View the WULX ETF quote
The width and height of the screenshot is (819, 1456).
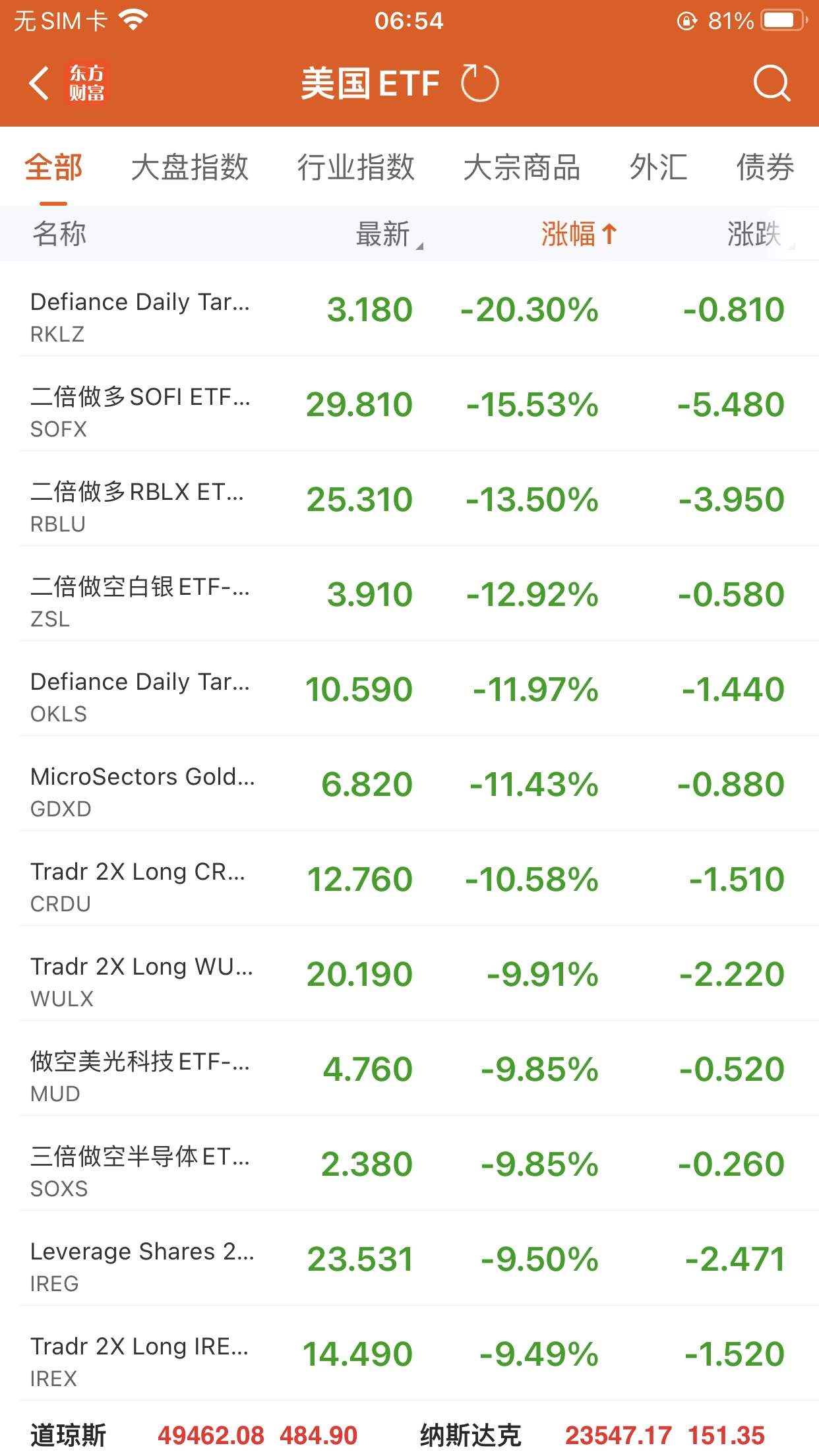(x=409, y=975)
